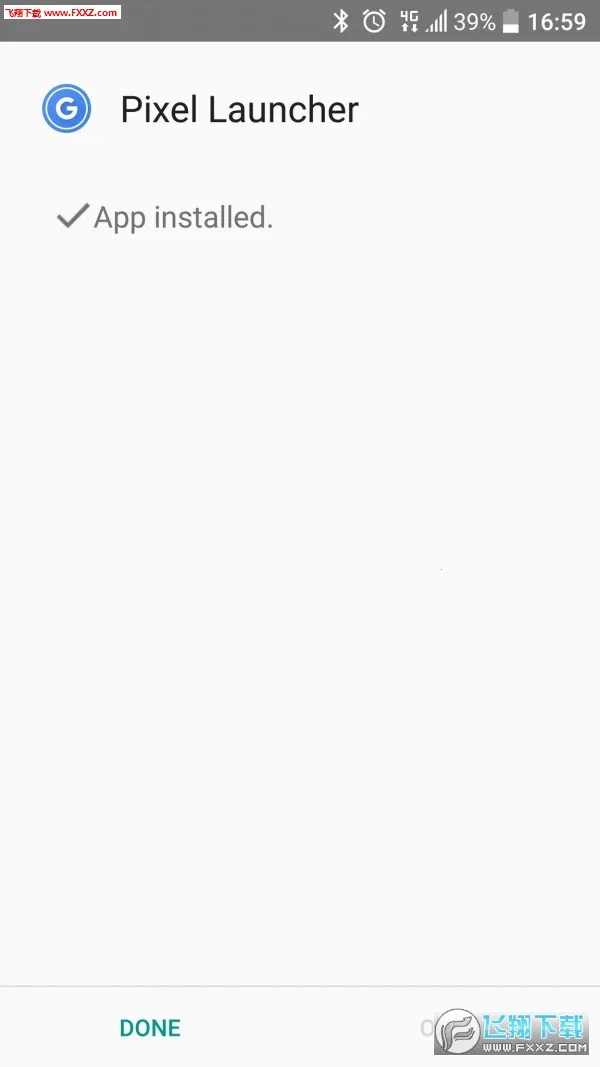Tap DONE to finish the installation
The width and height of the screenshot is (600, 1067).
point(150,1028)
